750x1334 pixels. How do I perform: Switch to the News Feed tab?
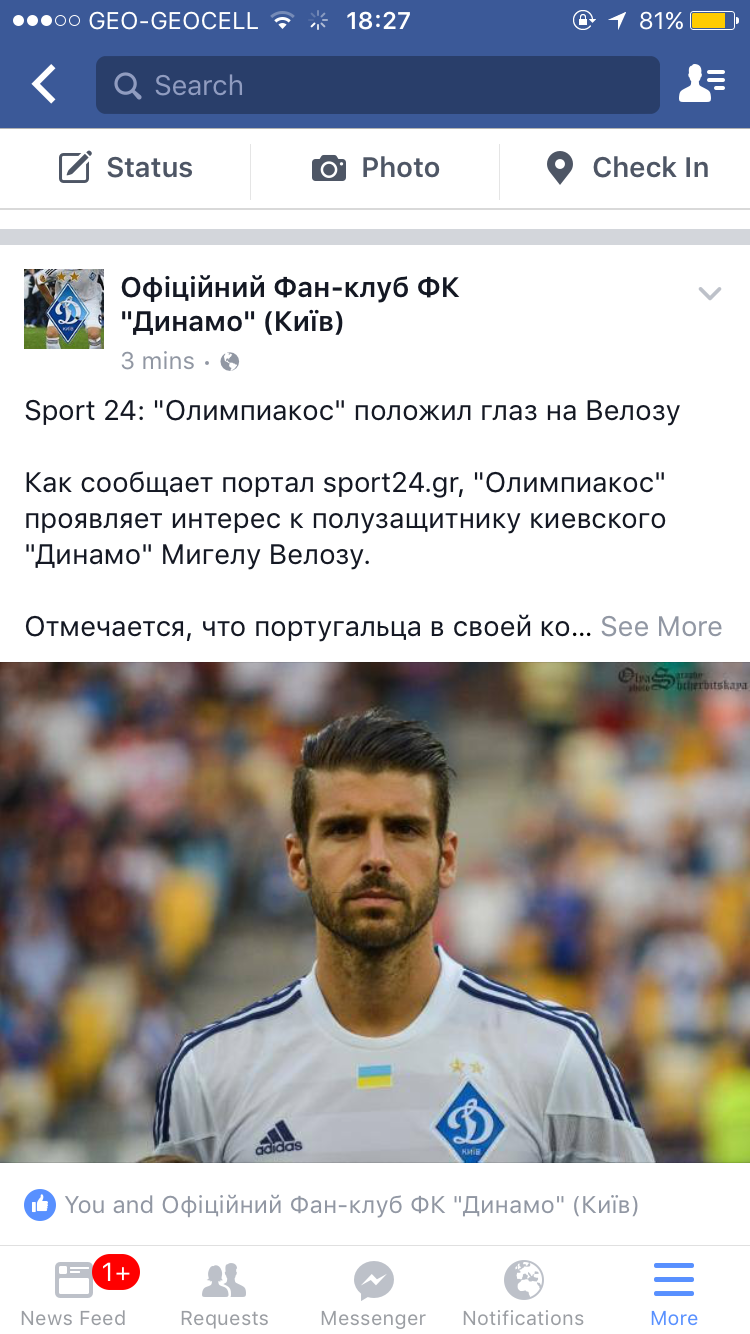tap(74, 1291)
